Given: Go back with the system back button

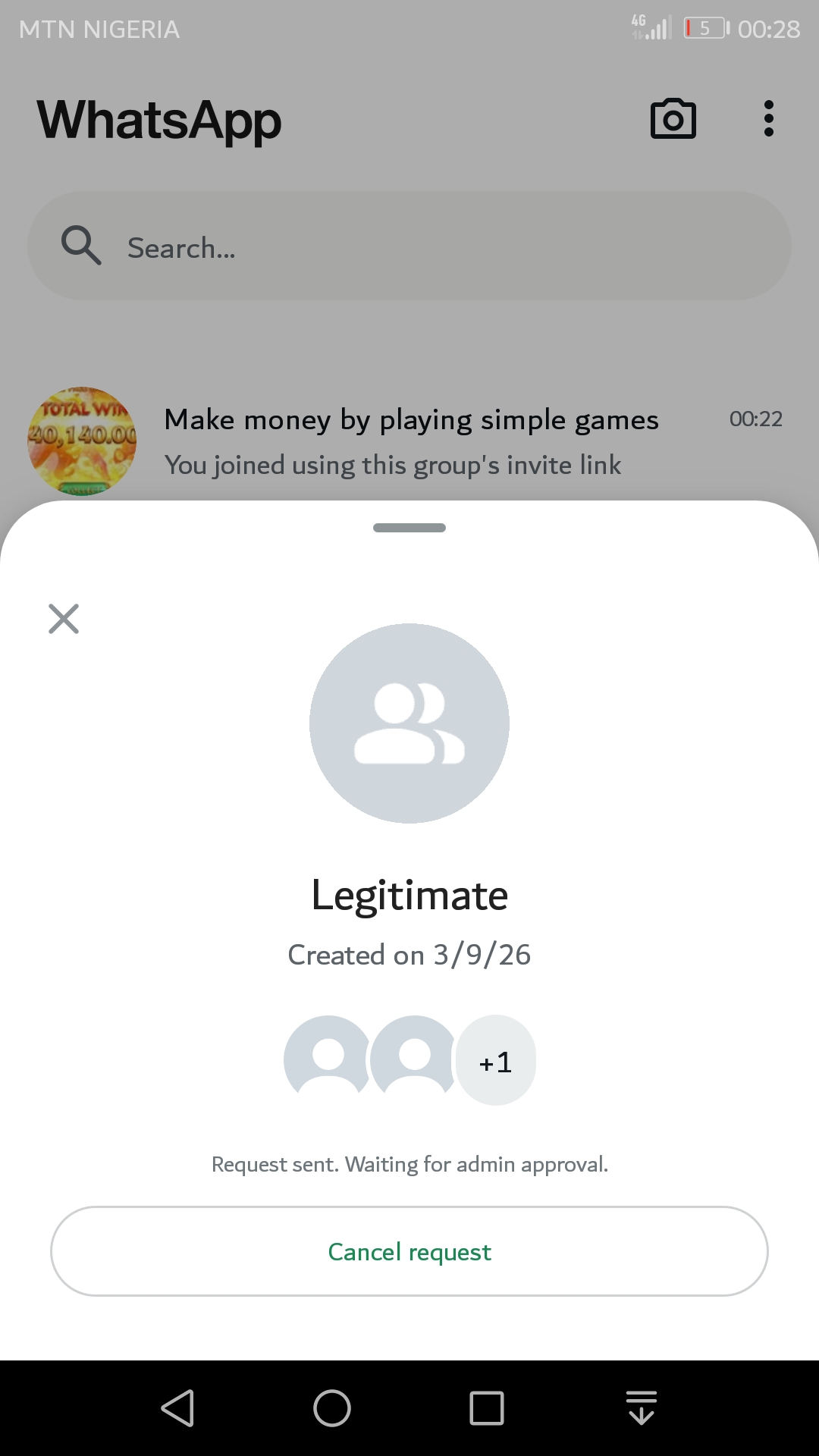Looking at the screenshot, I should tap(178, 1408).
